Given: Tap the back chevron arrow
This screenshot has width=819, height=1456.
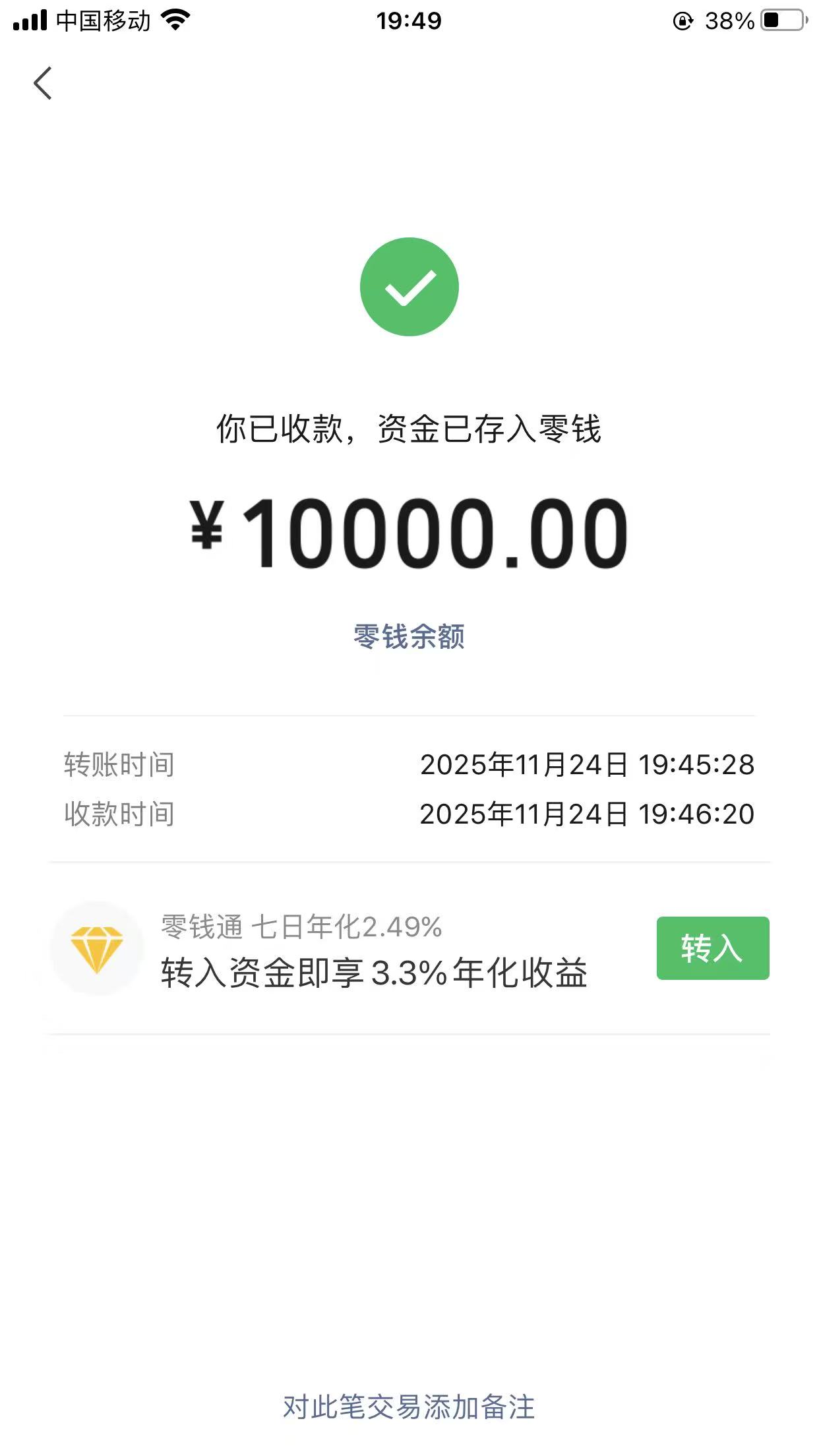Looking at the screenshot, I should (x=44, y=84).
